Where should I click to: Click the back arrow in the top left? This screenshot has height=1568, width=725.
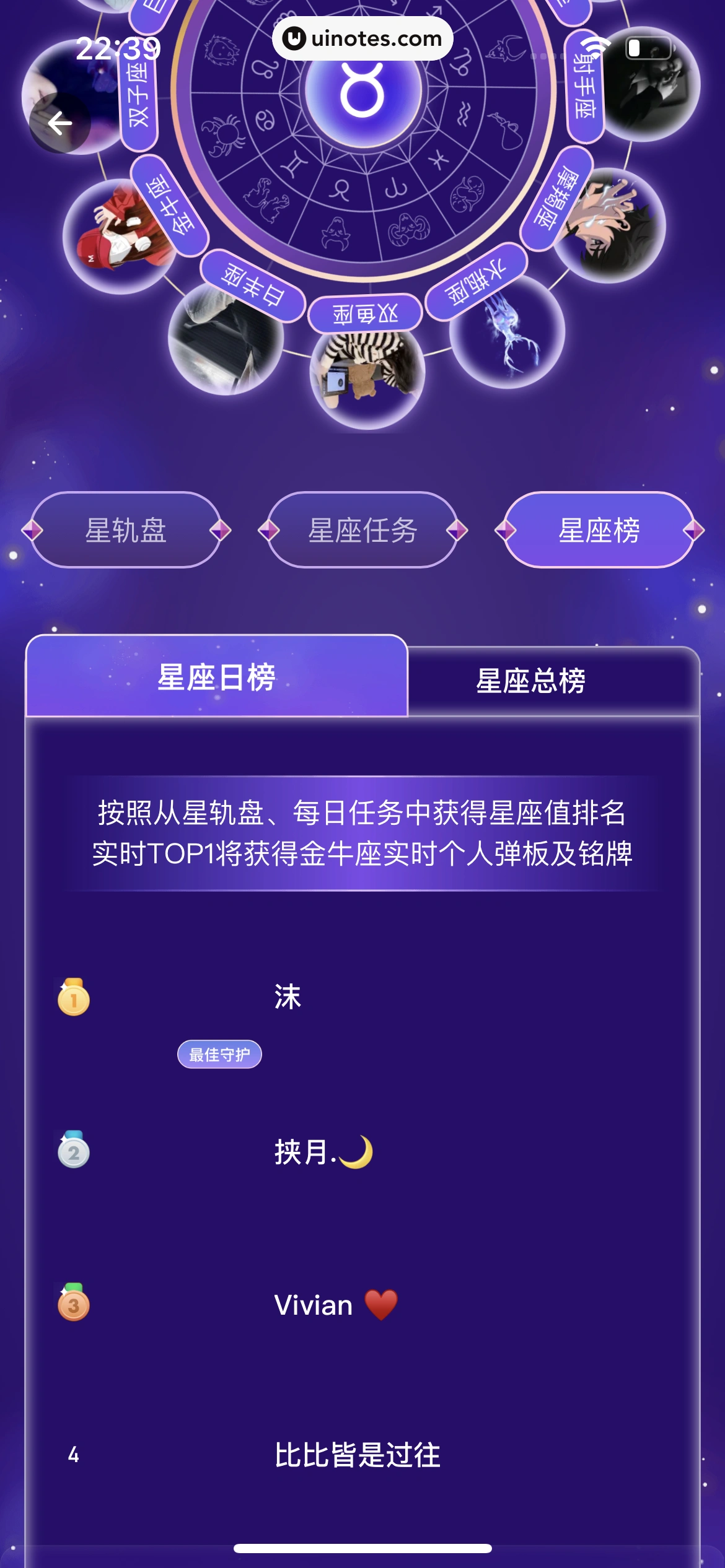(60, 122)
